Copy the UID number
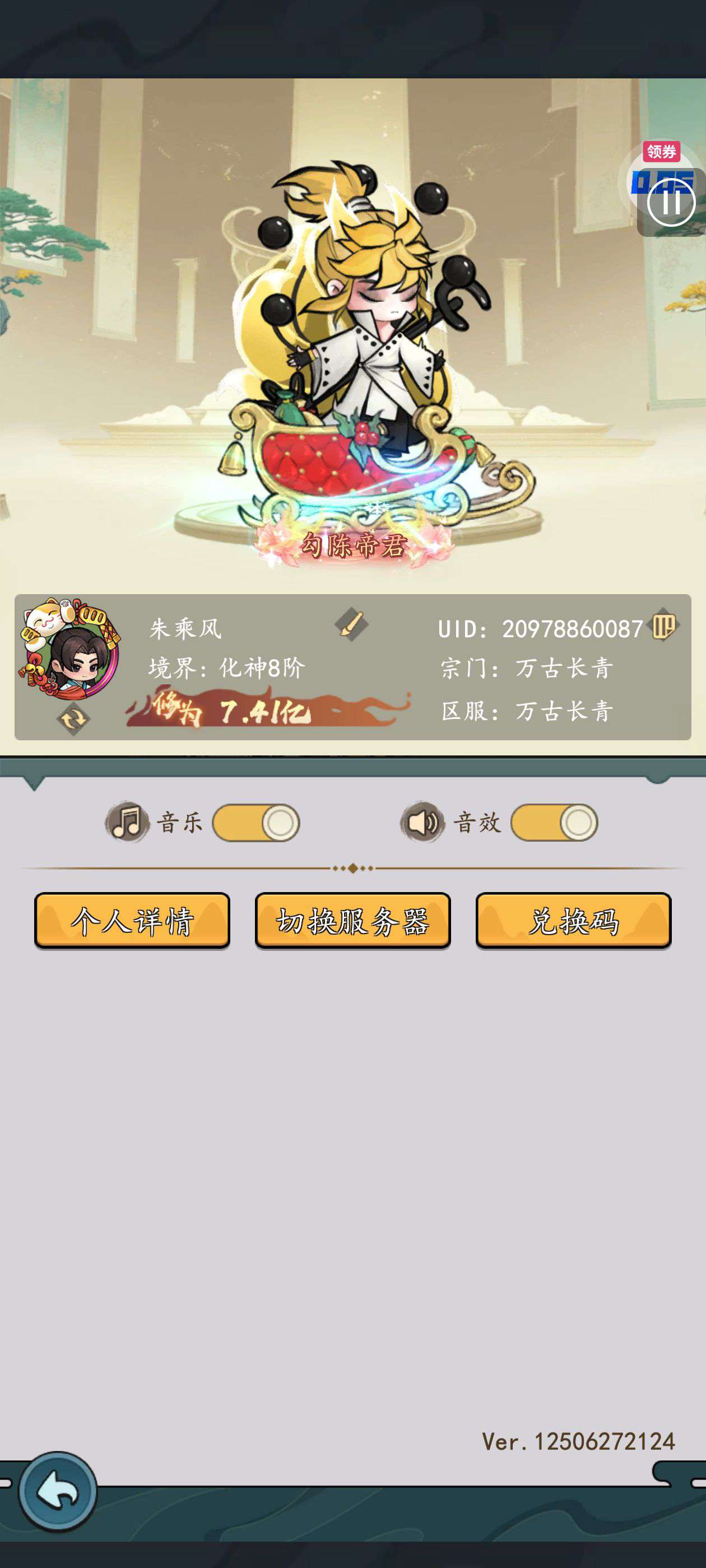706x1568 pixels. (x=664, y=626)
